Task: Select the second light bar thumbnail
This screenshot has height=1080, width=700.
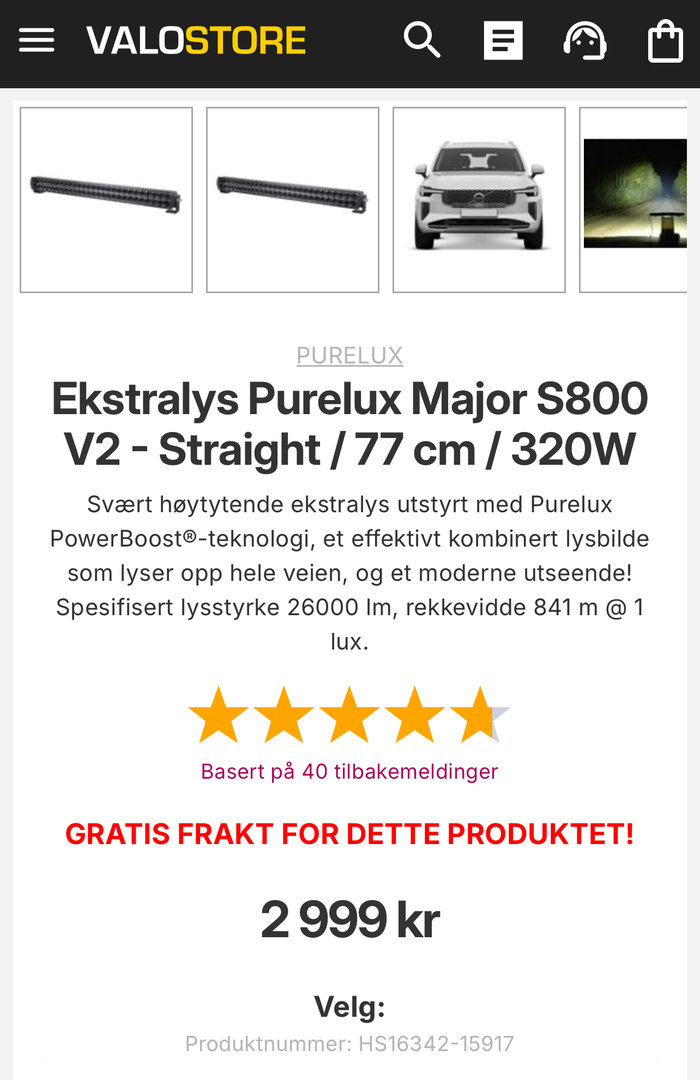Action: pos(292,200)
